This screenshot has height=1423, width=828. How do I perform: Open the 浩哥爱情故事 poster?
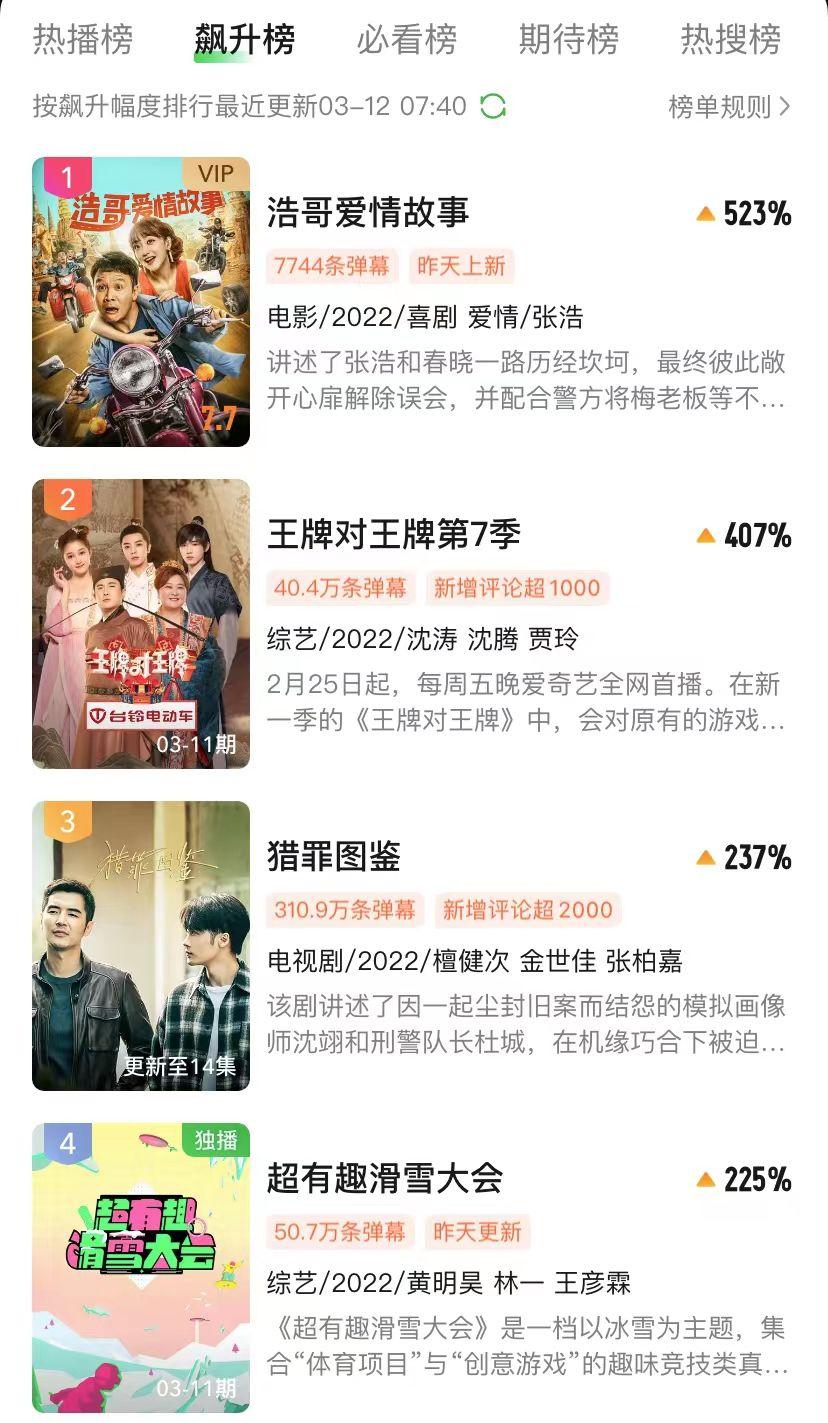point(141,301)
